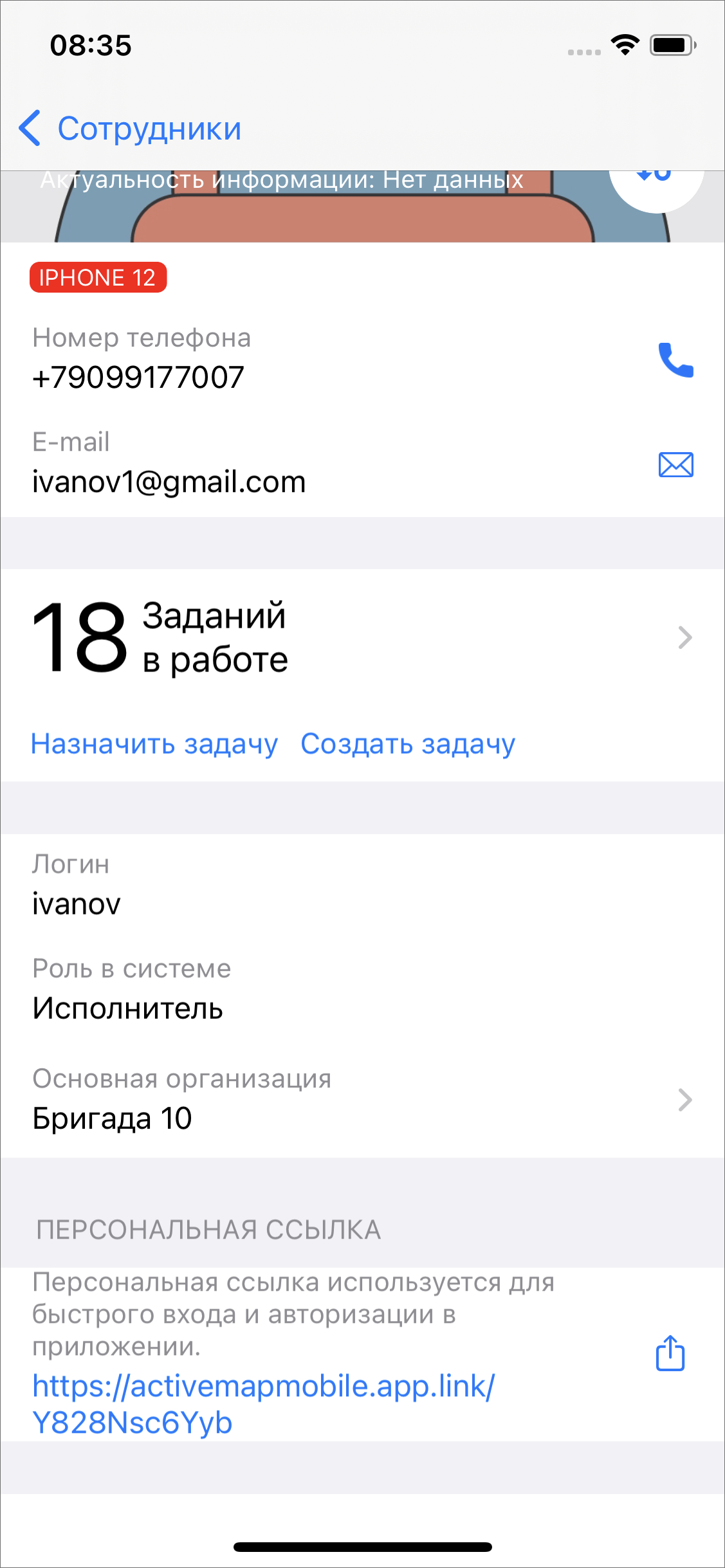
Task: Tap Создать задачу link
Action: [408, 744]
